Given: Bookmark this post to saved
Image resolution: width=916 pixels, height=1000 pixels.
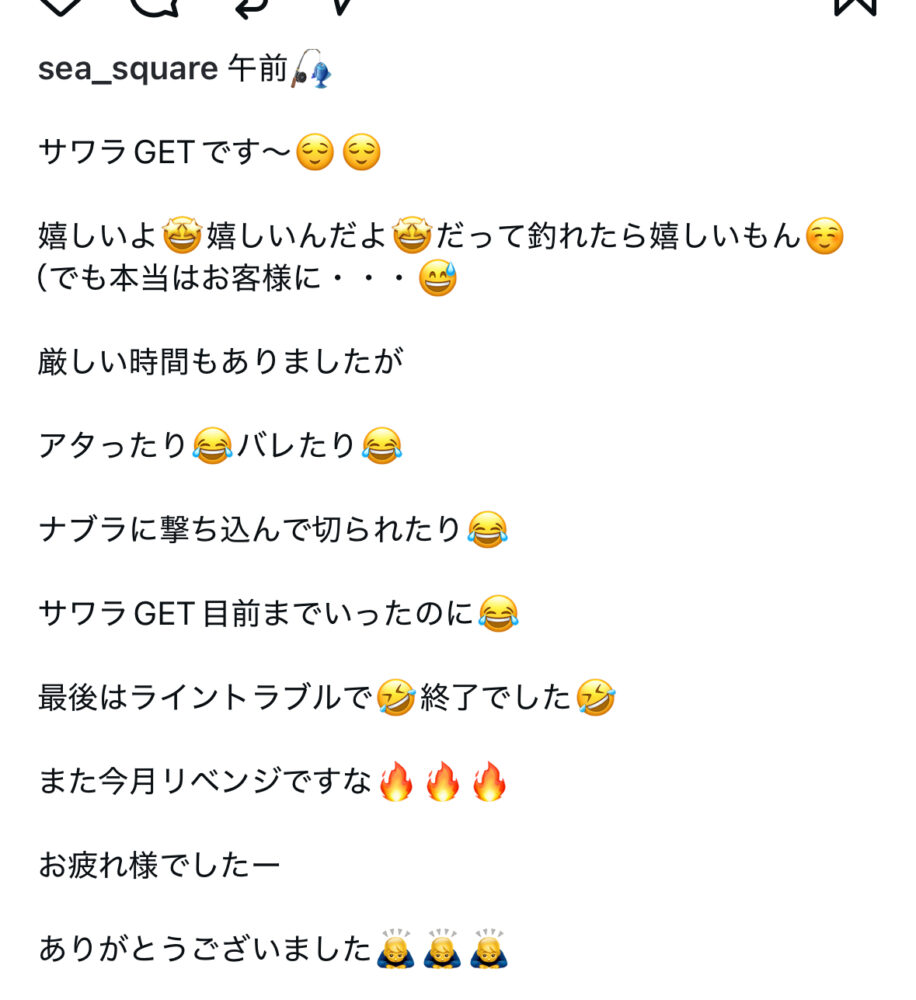Looking at the screenshot, I should coord(855,5).
